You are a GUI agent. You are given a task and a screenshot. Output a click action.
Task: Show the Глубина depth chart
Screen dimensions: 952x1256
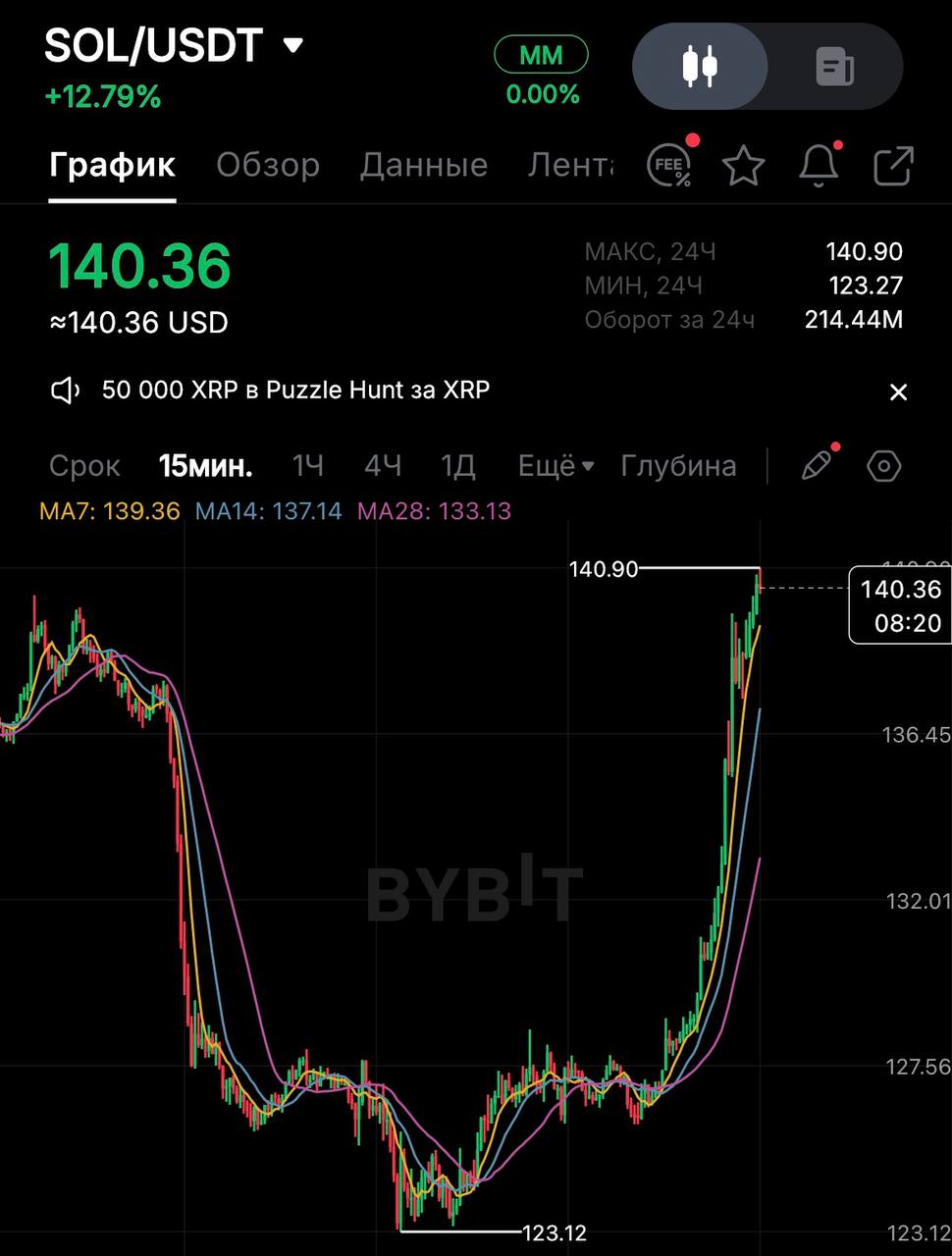coord(678,466)
